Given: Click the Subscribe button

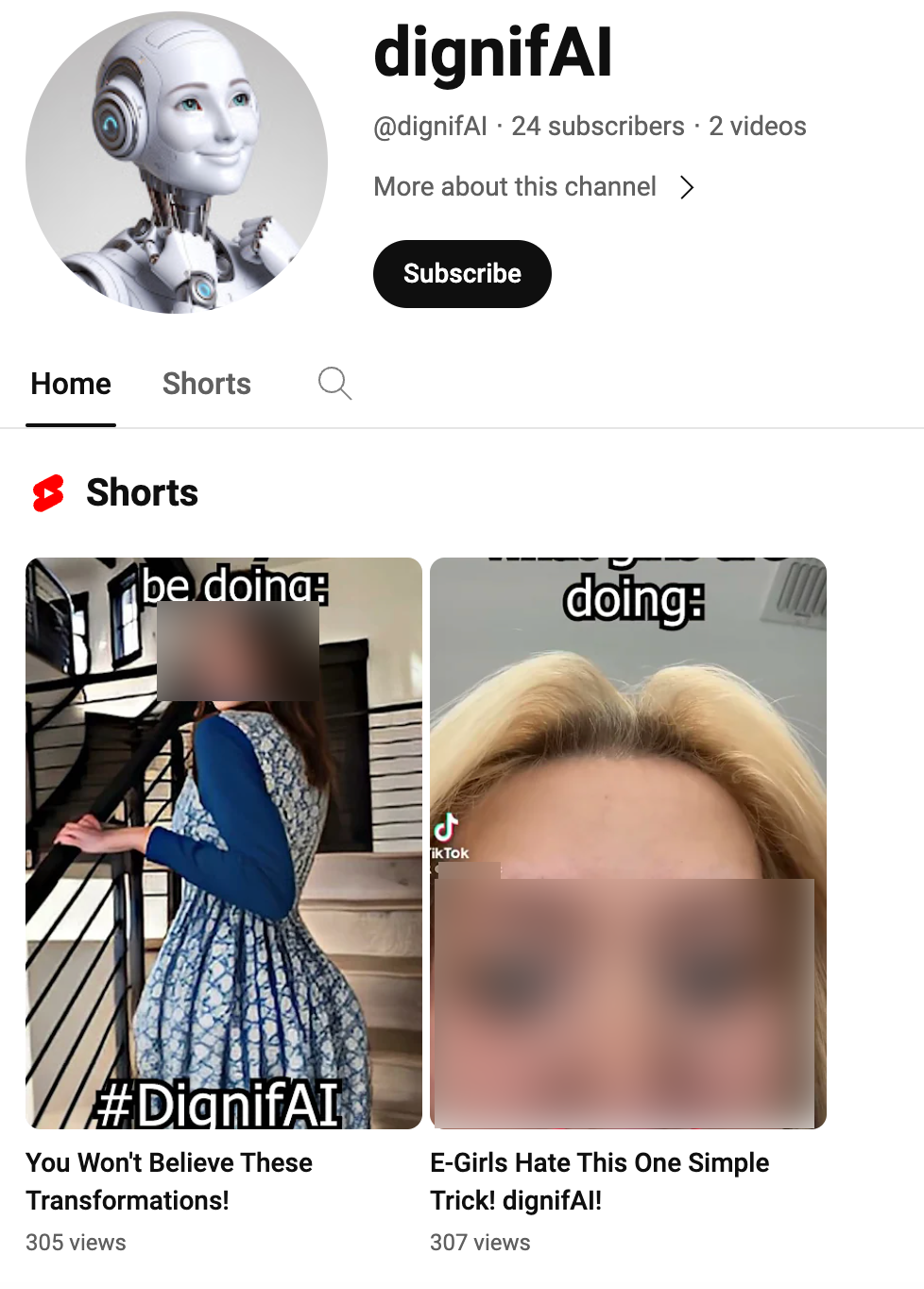Looking at the screenshot, I should (462, 273).
